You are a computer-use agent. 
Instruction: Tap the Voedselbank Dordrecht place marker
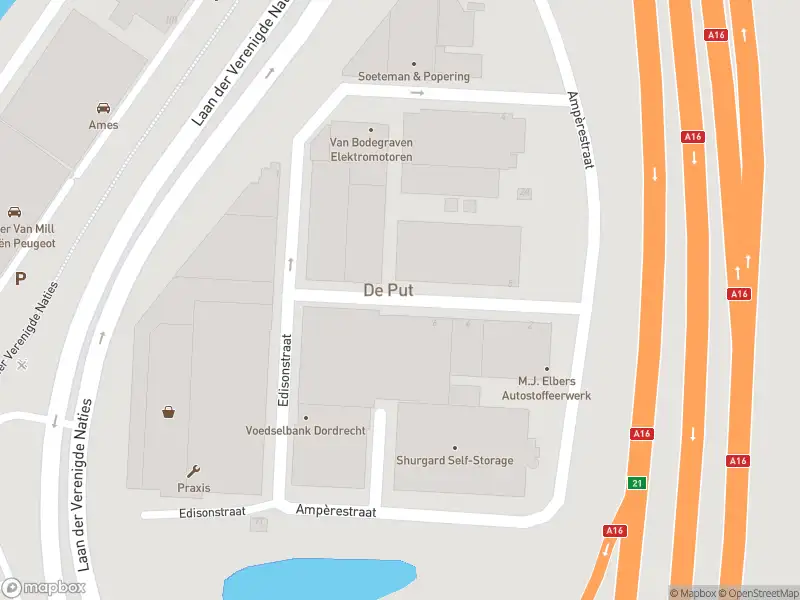point(305,418)
